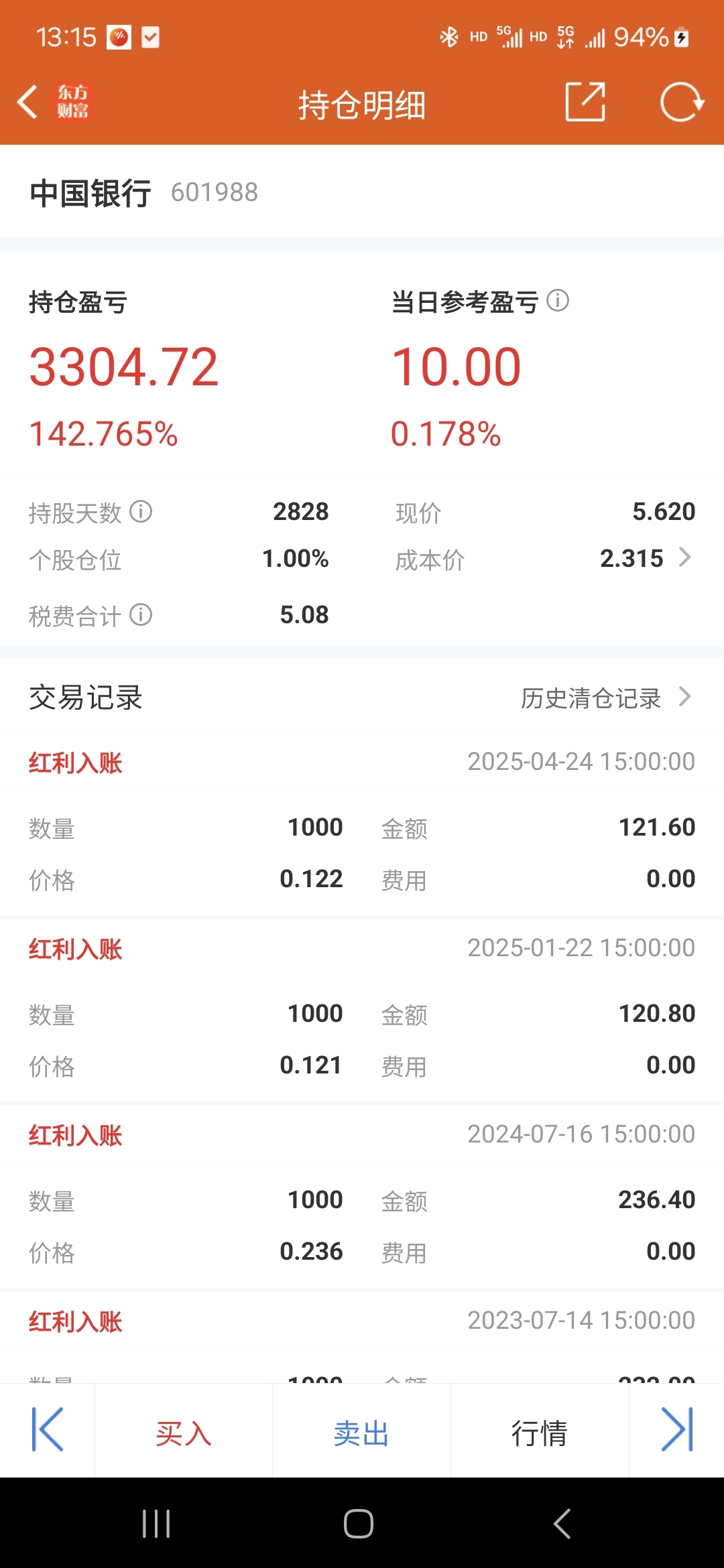Share the position details page
The image size is (724, 1568).
click(585, 102)
